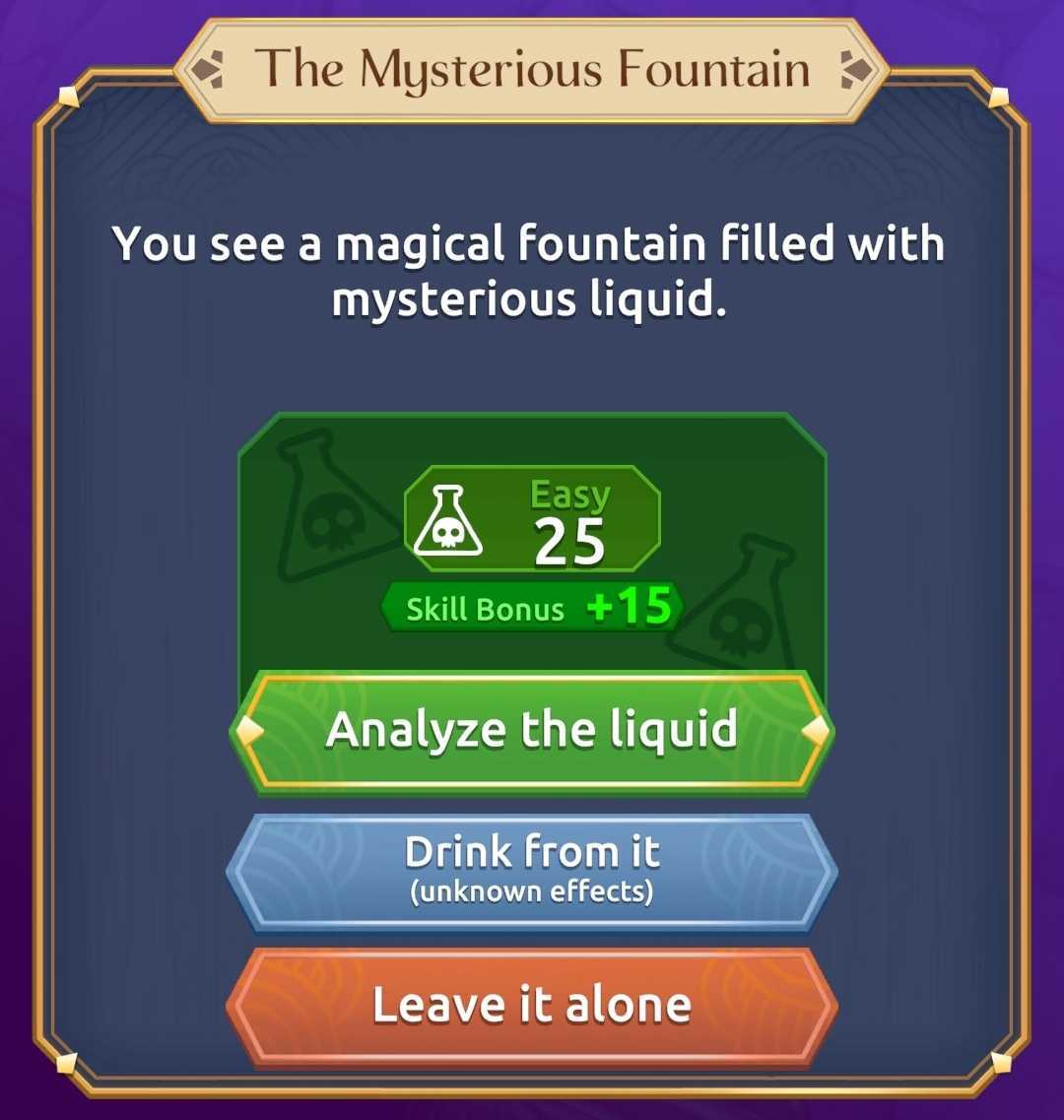This screenshot has height=1120, width=1064.
Task: Expand the Skill Bonus details
Action: click(532, 608)
